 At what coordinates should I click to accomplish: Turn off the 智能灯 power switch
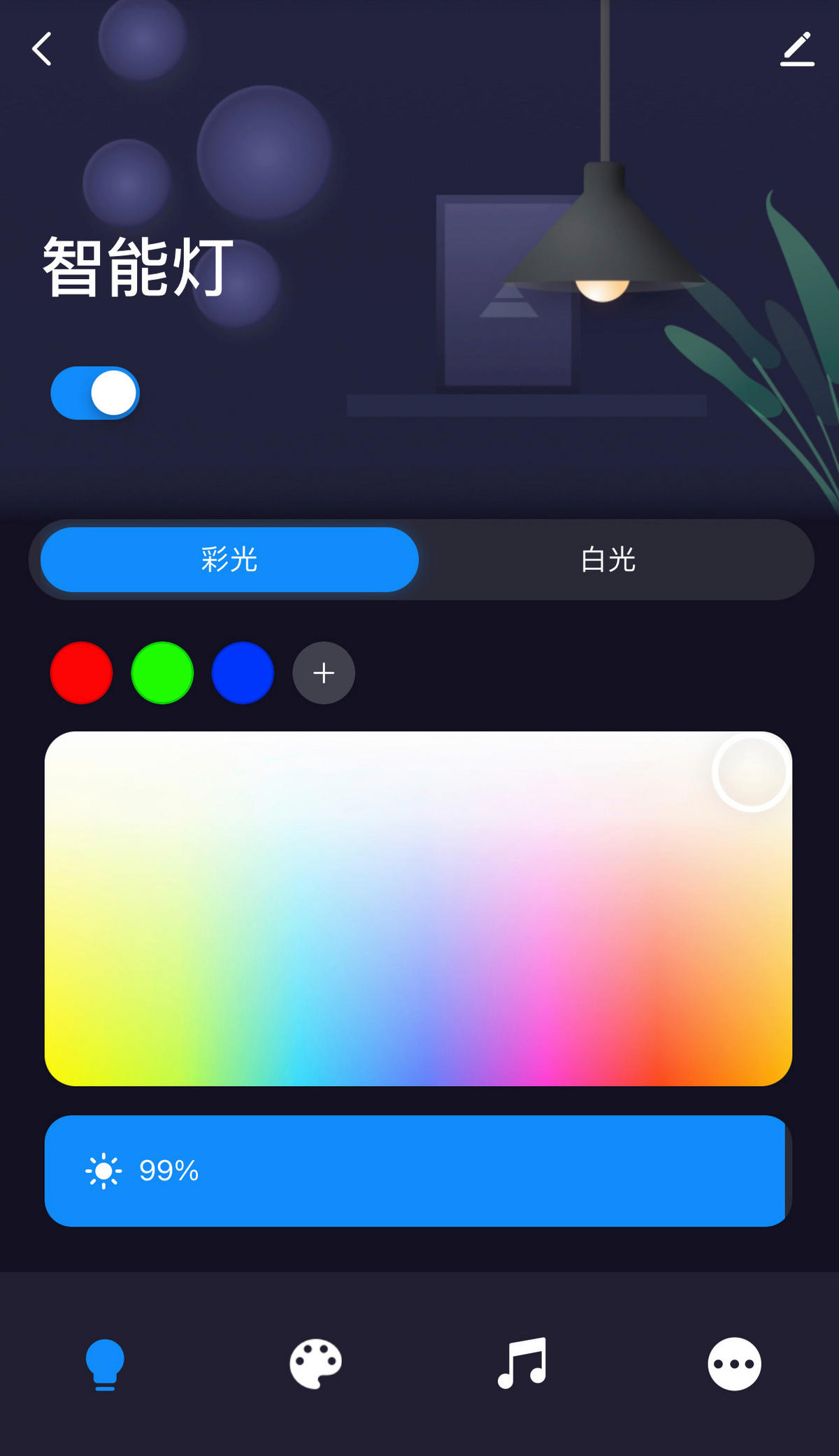95,393
